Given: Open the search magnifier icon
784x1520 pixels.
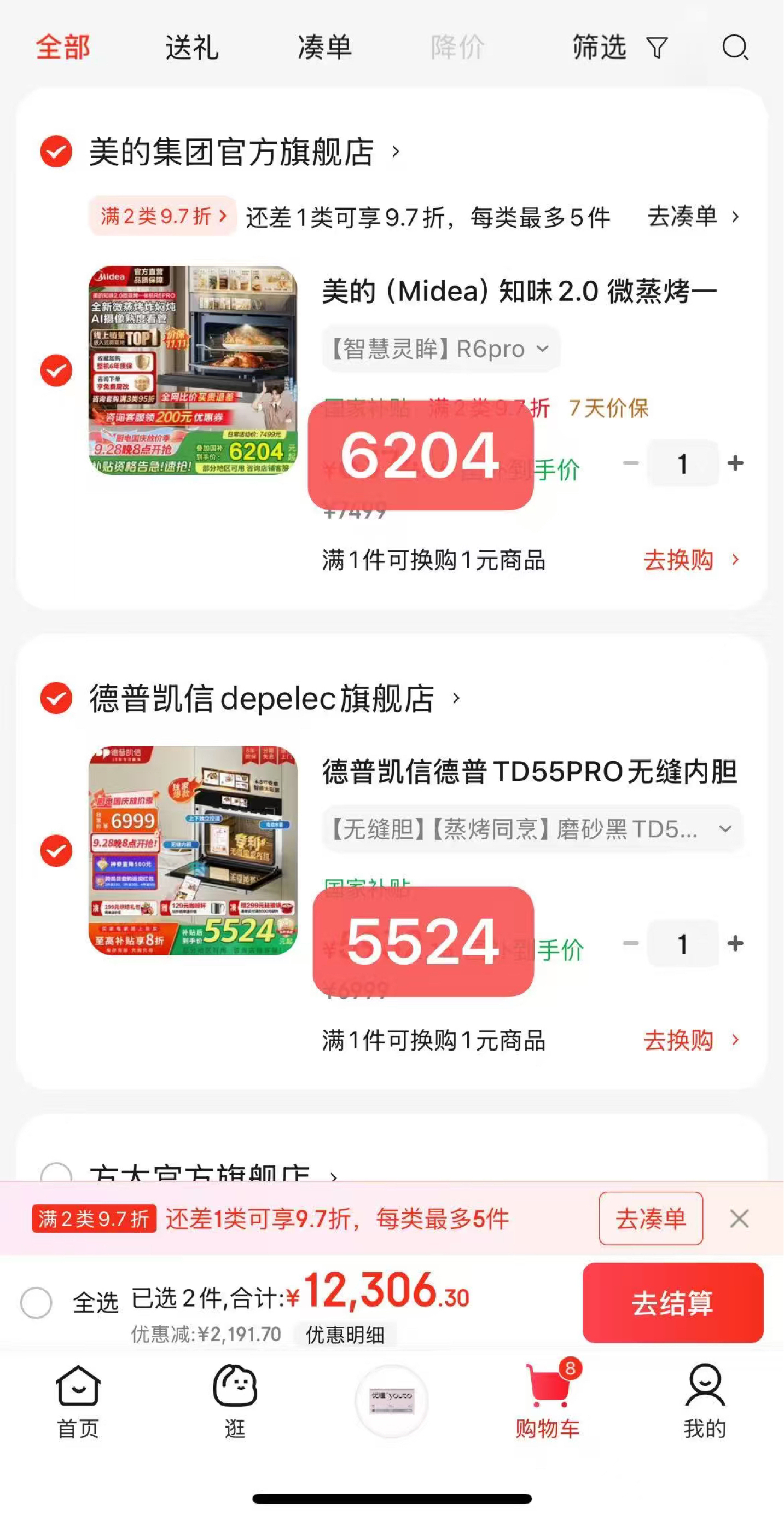Looking at the screenshot, I should point(735,47).
